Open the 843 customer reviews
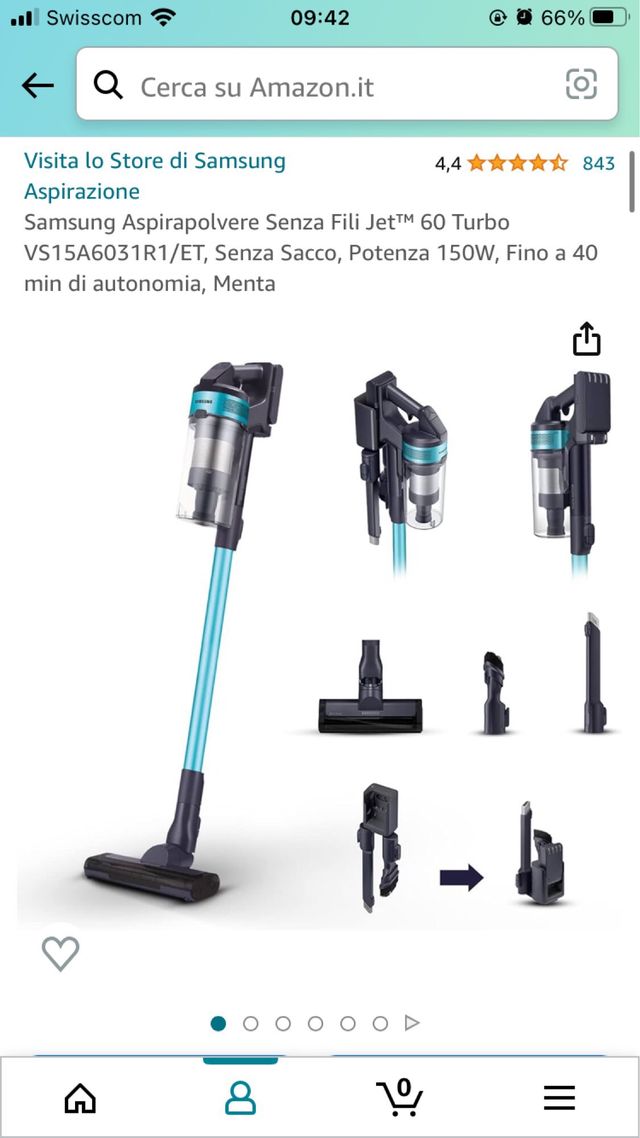 point(598,163)
